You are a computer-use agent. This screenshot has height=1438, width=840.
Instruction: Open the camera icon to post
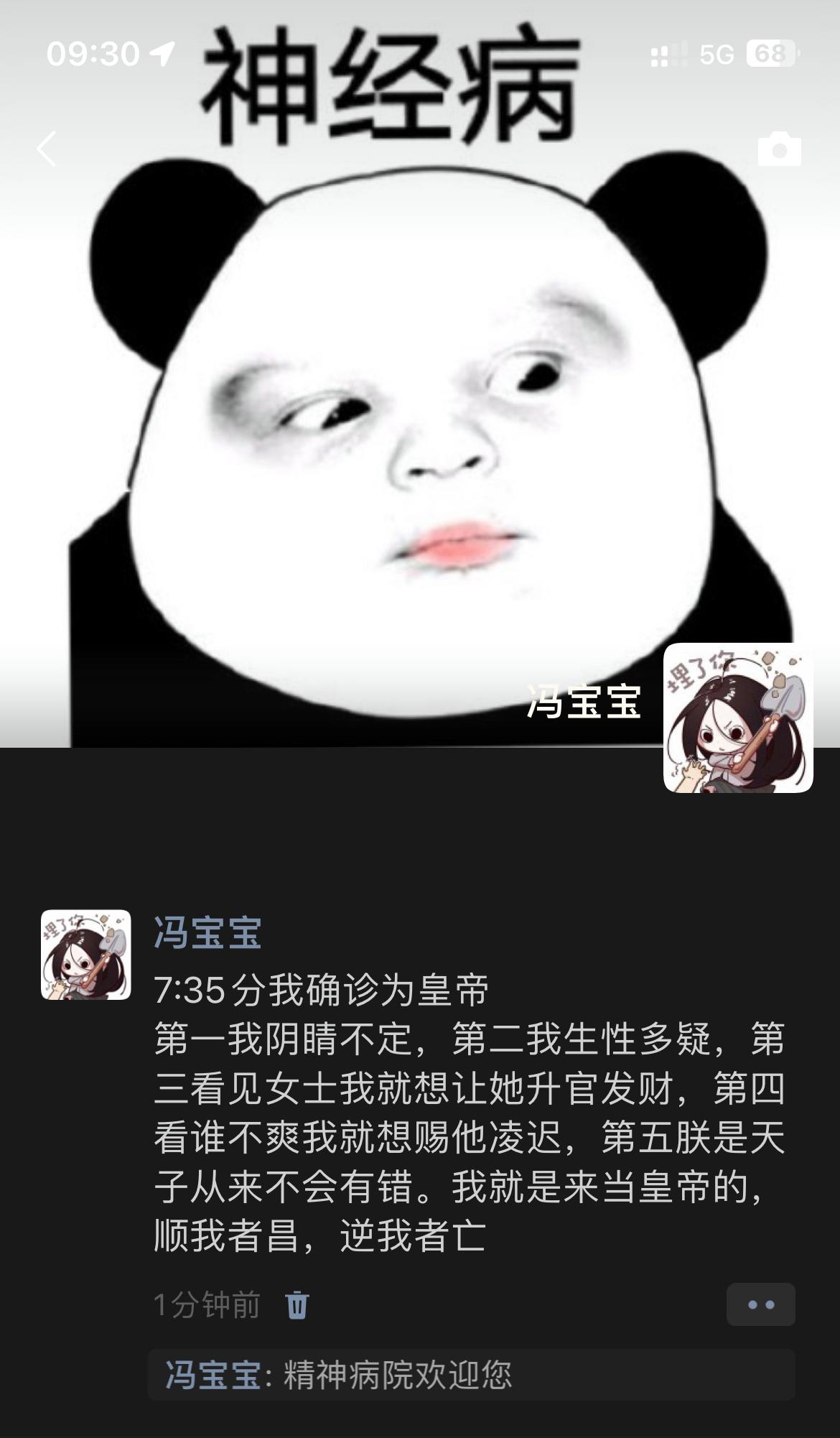tap(779, 149)
